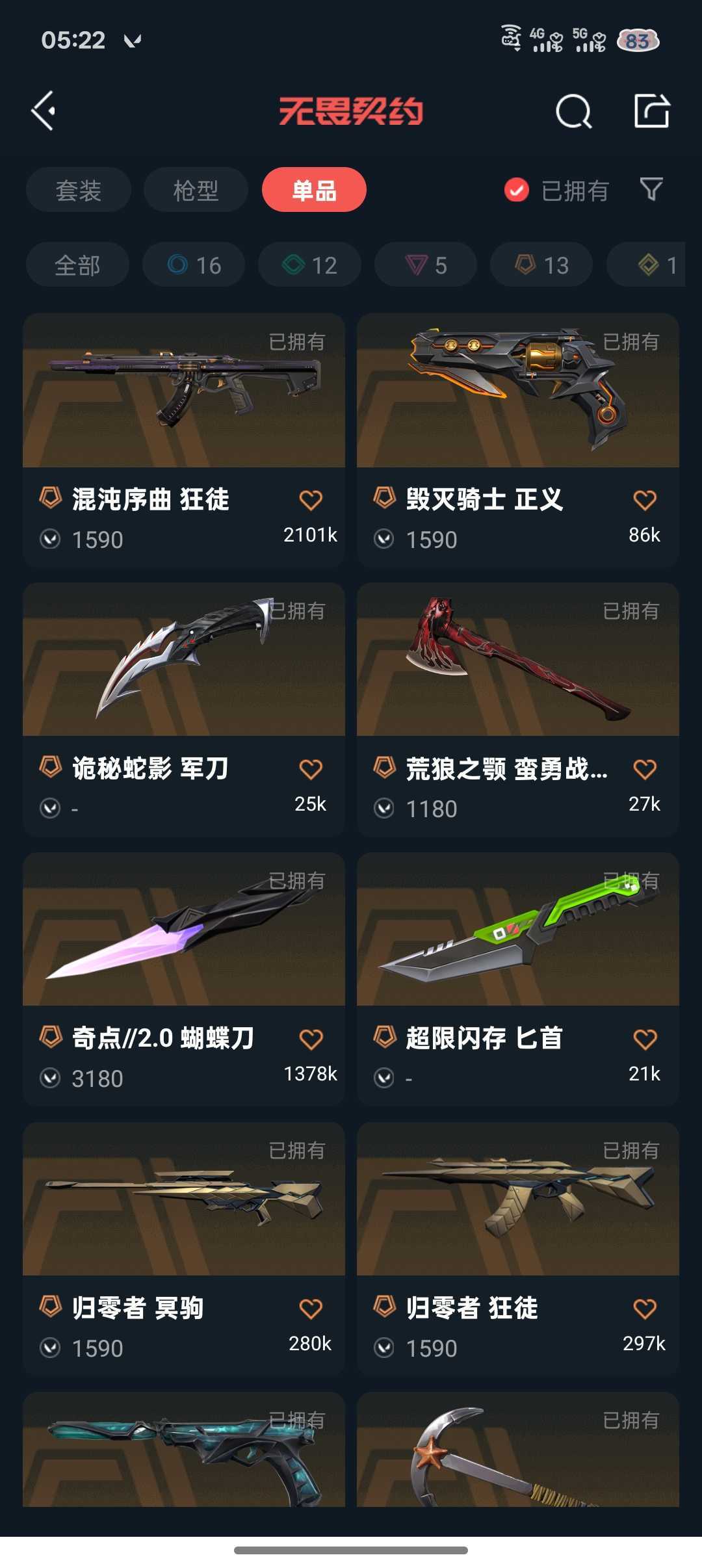702x1568 pixels.
Task: Open the filter funnel icon
Action: pyautogui.click(x=651, y=190)
